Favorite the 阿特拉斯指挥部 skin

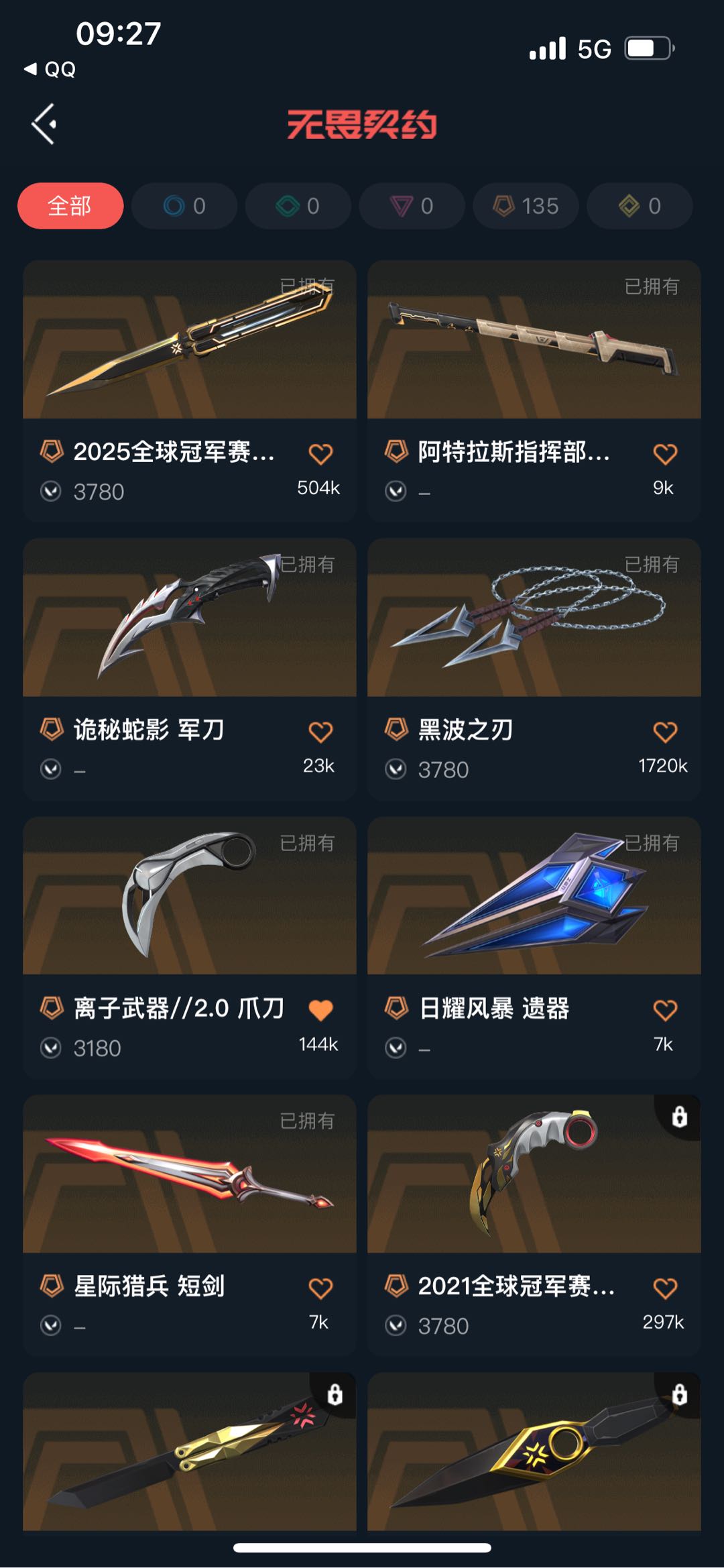pos(665,454)
